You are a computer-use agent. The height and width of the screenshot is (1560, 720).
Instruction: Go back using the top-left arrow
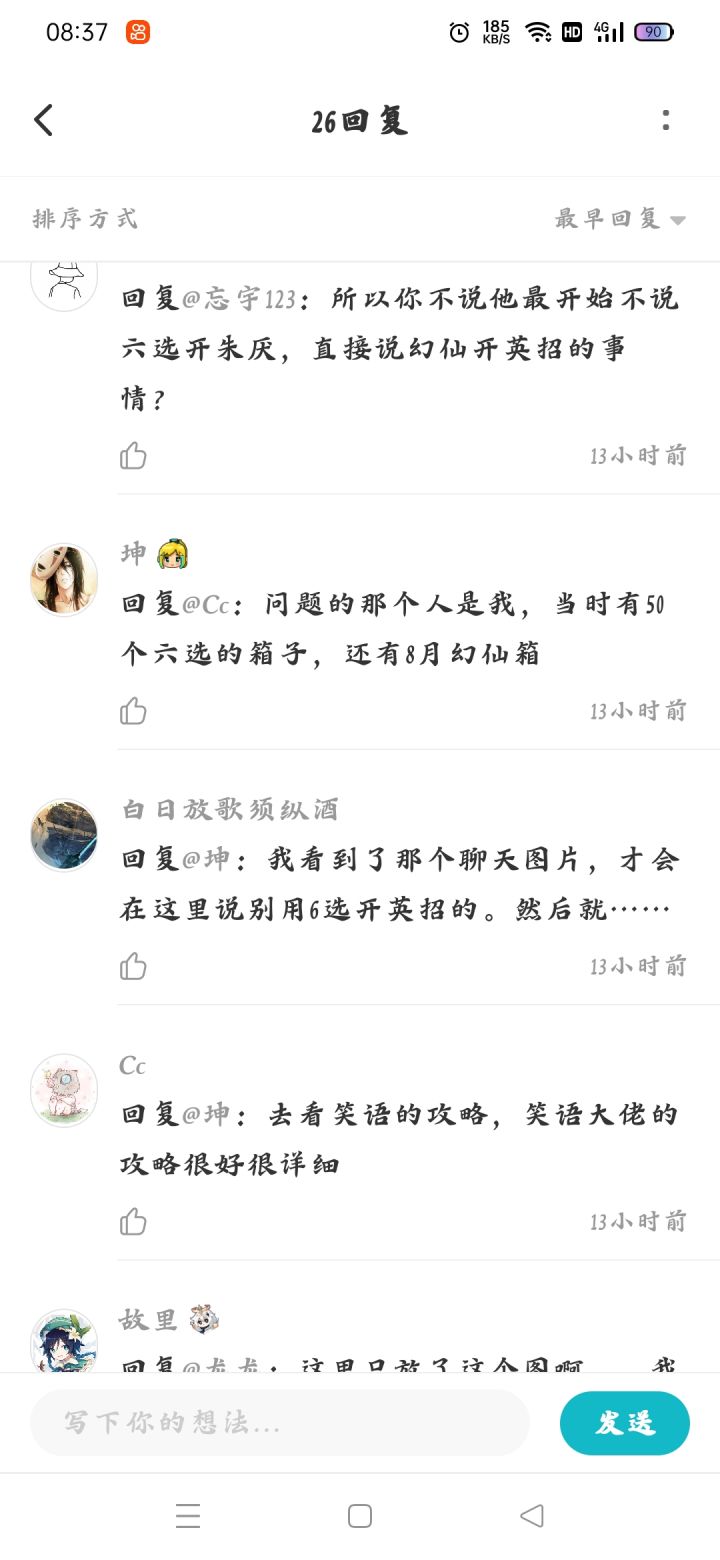(x=43, y=120)
